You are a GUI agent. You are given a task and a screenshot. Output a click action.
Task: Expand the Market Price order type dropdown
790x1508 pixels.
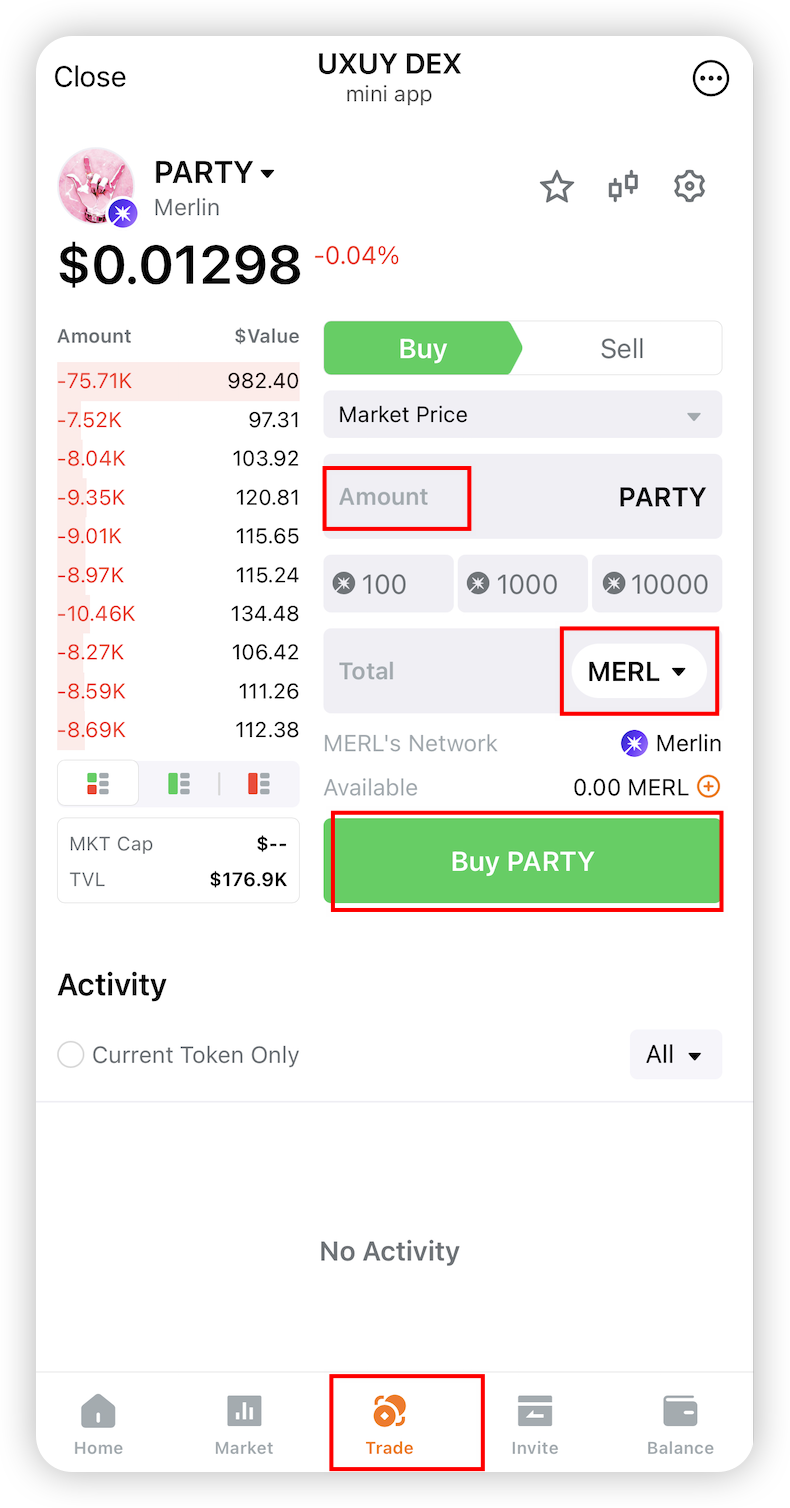point(522,414)
